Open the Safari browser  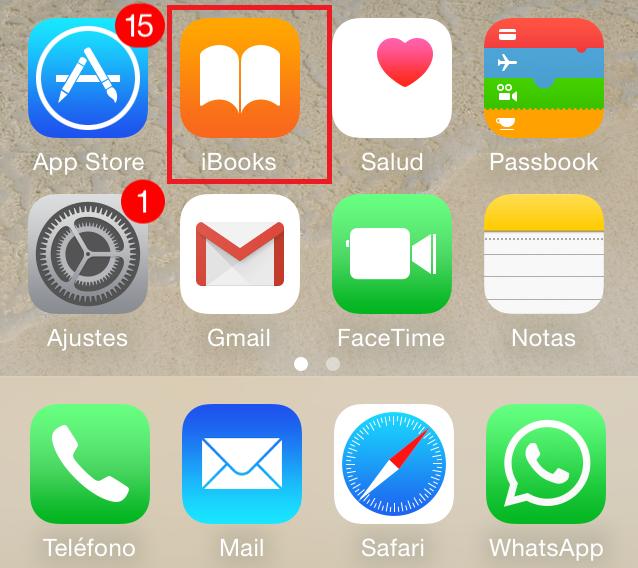(x=392, y=464)
